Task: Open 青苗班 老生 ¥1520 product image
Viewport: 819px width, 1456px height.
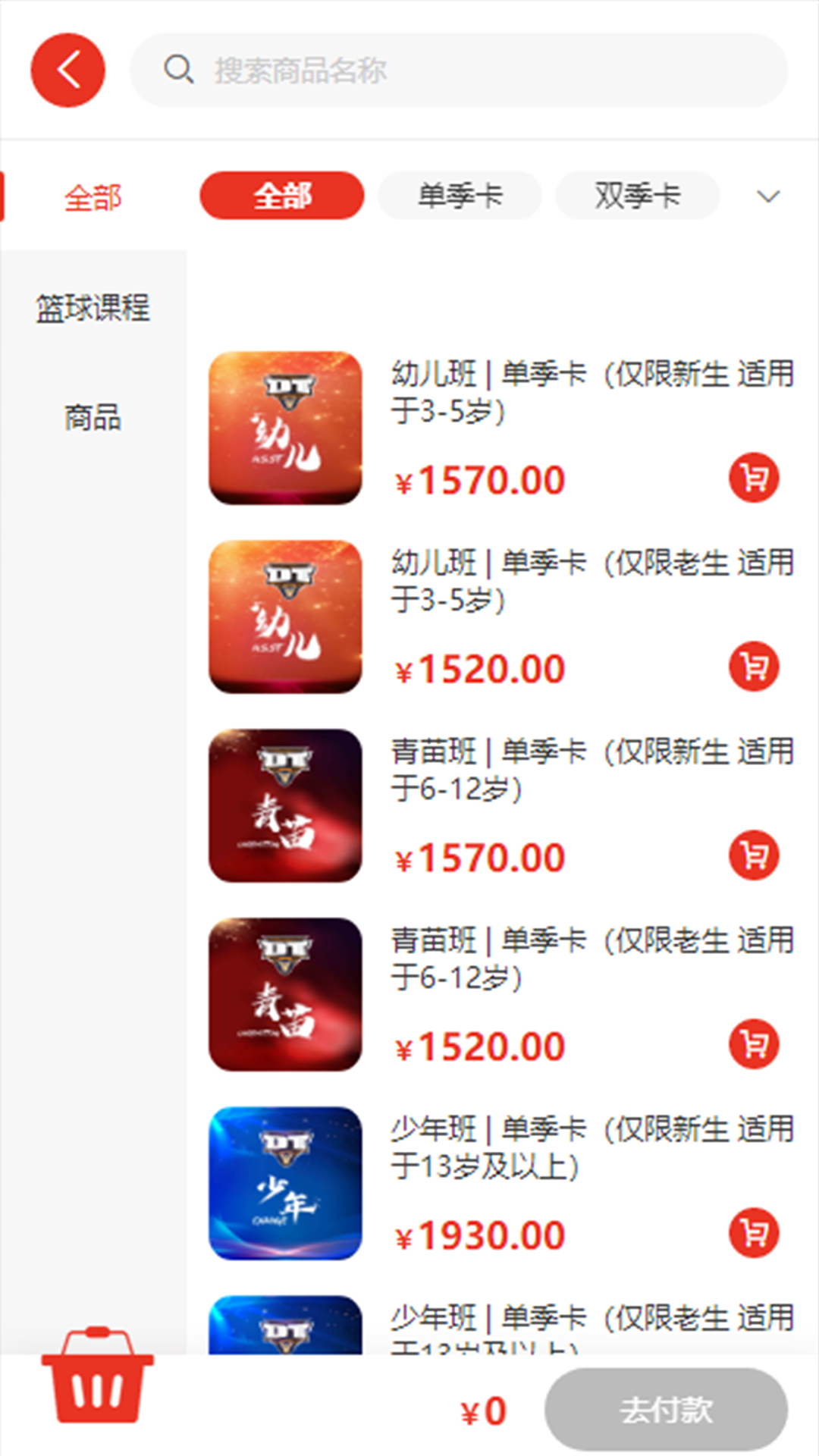Action: click(x=285, y=994)
